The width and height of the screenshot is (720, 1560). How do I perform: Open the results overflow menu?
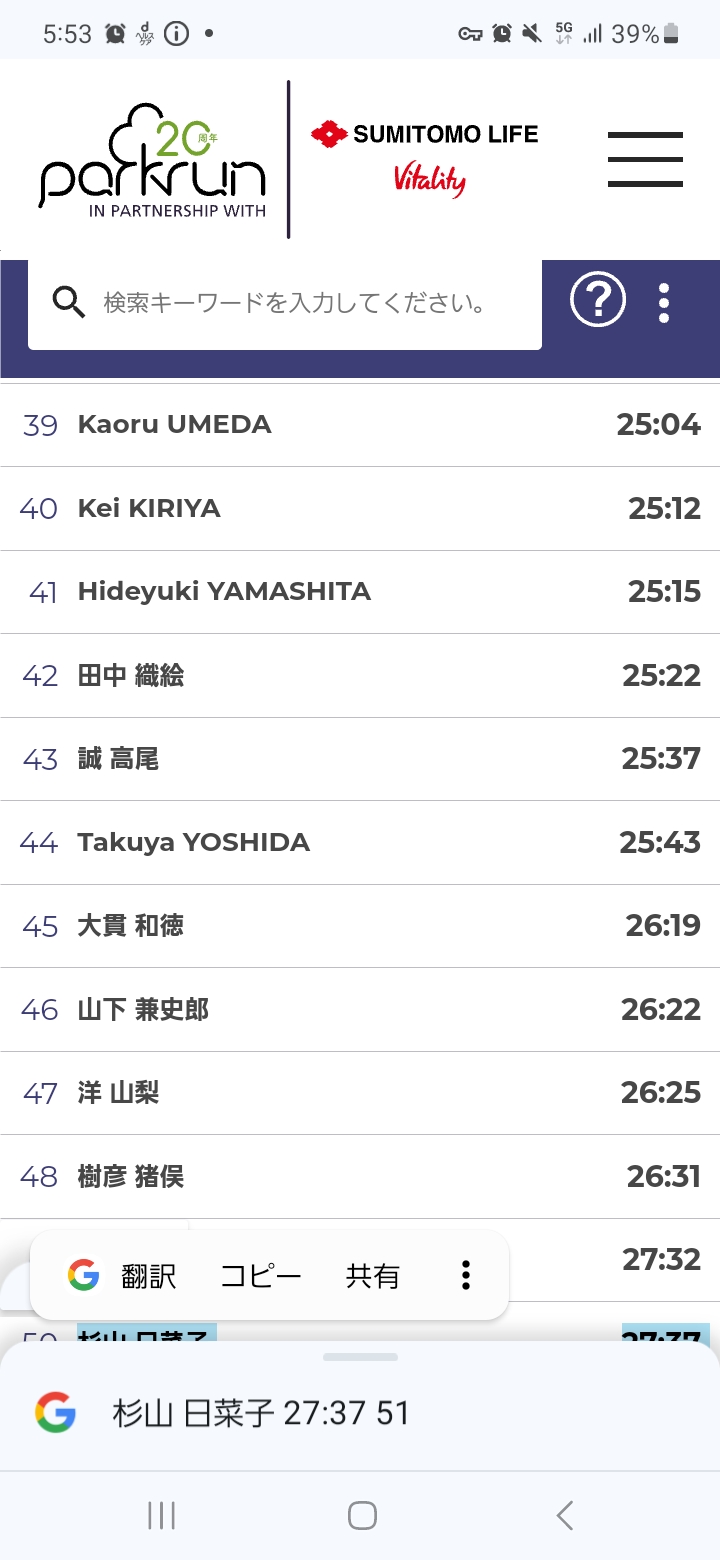664,302
